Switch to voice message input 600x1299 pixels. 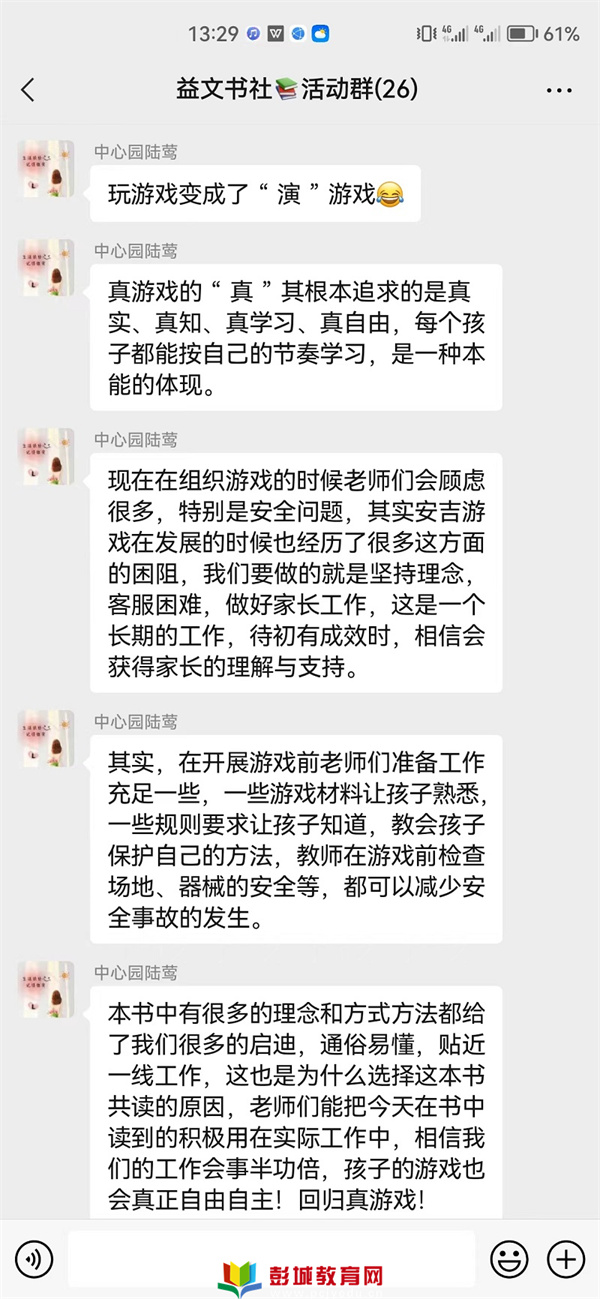(34, 1257)
